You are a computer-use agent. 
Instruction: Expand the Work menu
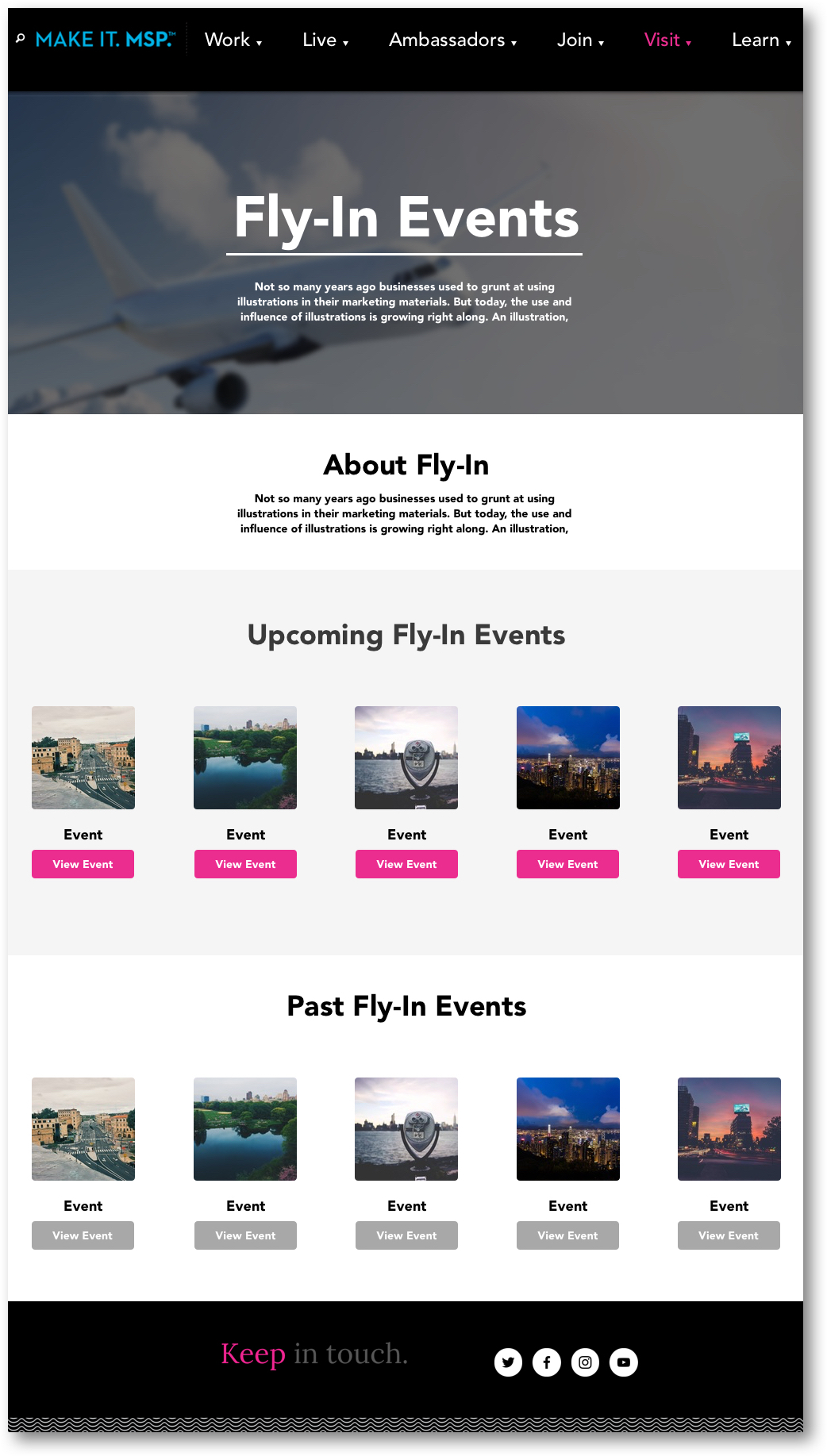click(233, 40)
